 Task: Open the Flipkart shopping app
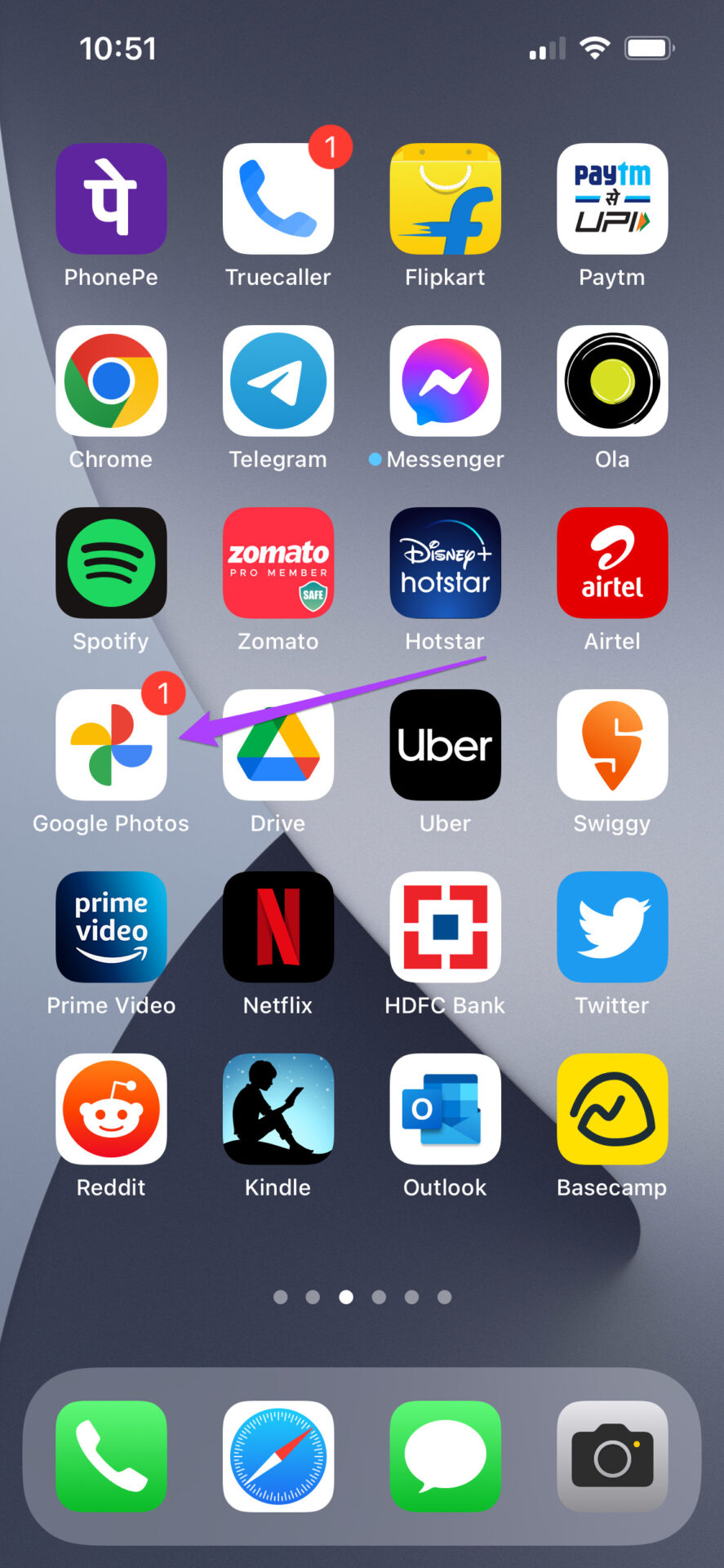click(445, 198)
